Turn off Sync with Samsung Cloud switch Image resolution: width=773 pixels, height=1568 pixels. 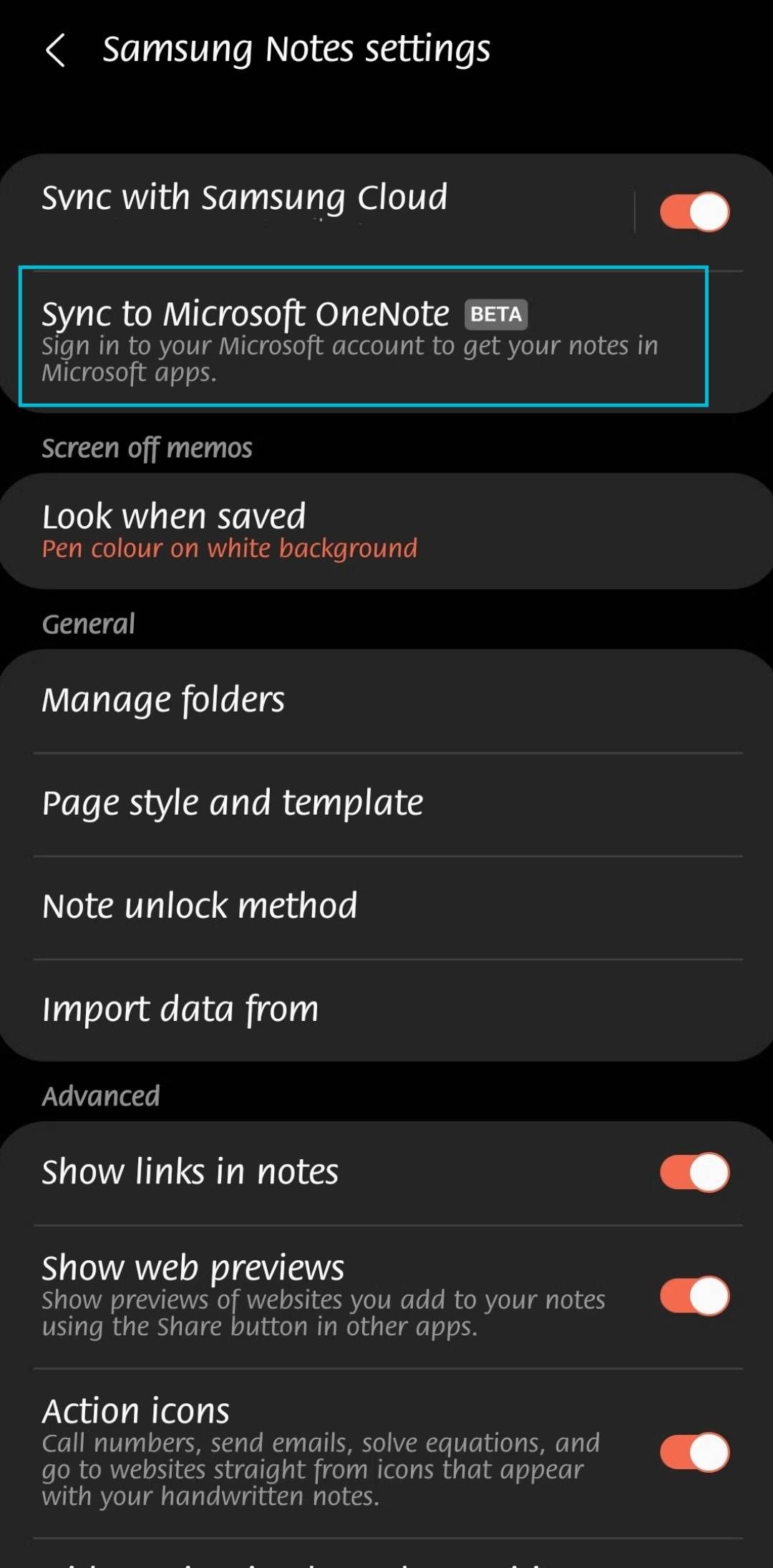click(x=694, y=212)
